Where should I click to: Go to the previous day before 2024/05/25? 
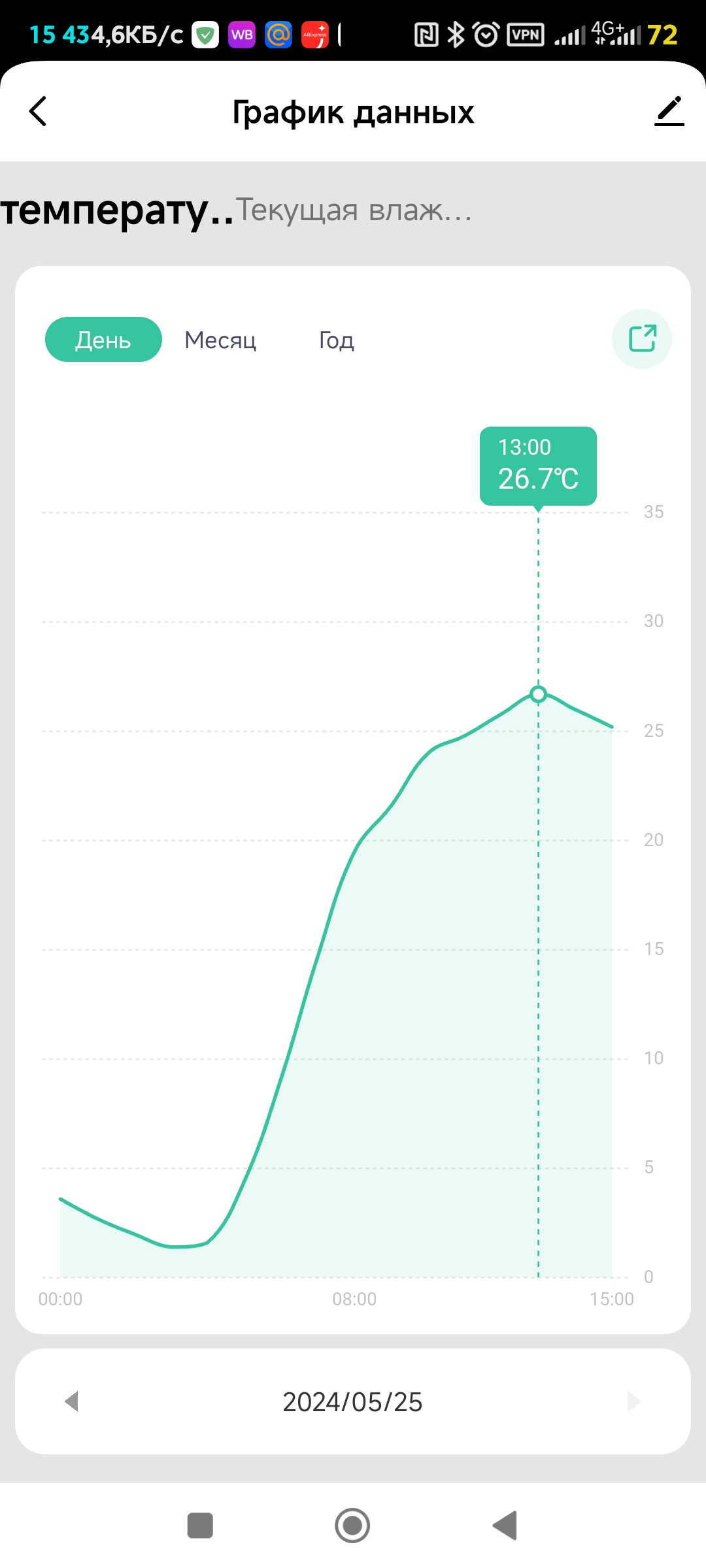pos(72,1401)
